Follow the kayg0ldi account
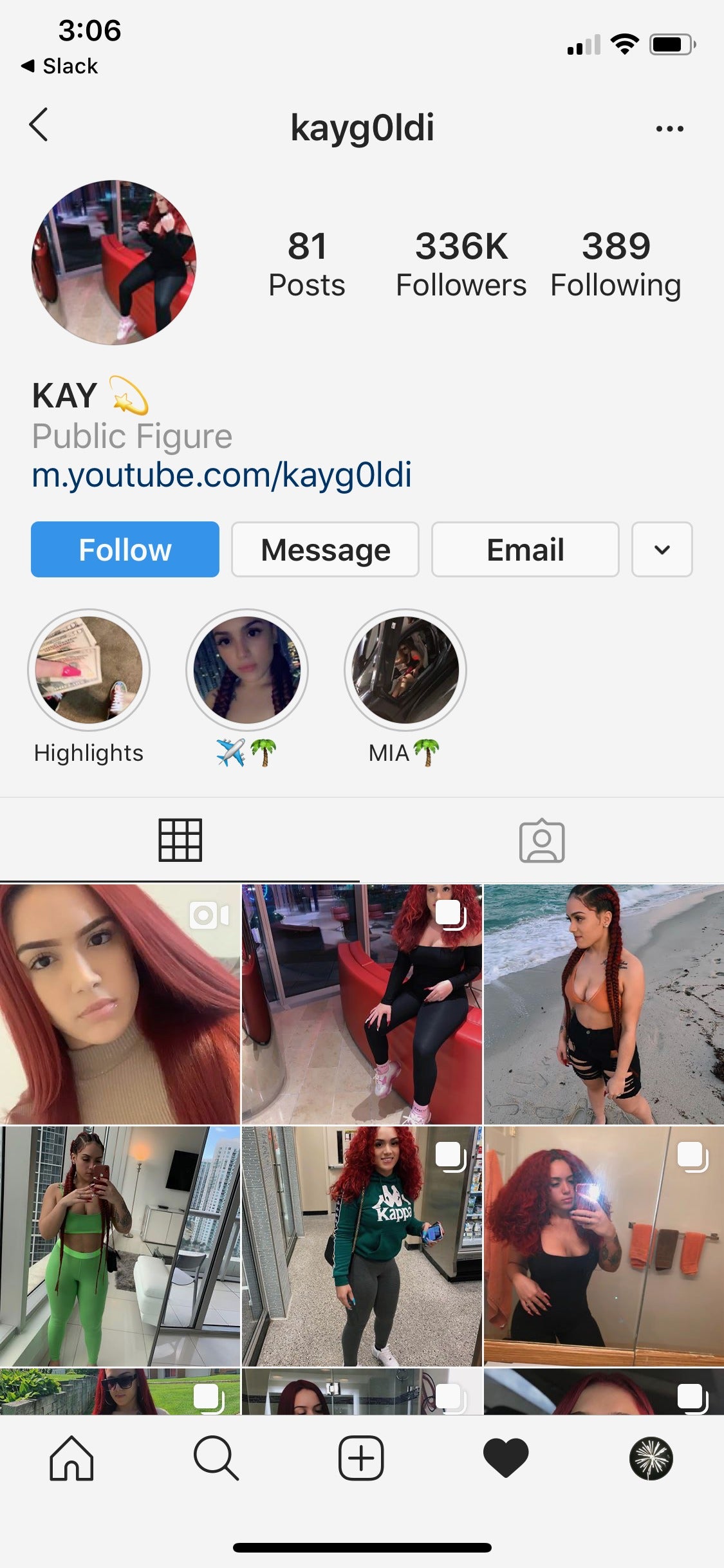Screen dimensions: 724x1568 (125, 550)
